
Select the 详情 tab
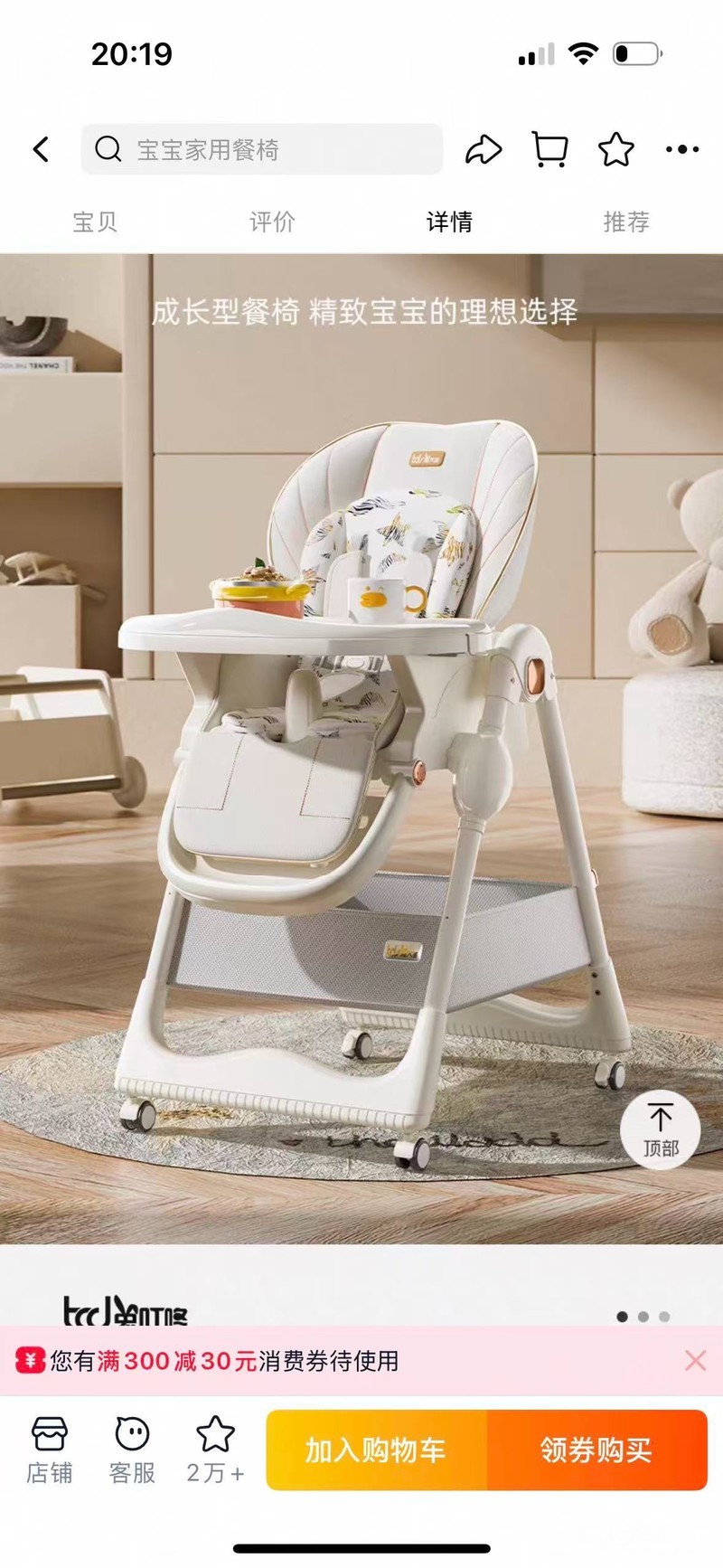coord(449,222)
